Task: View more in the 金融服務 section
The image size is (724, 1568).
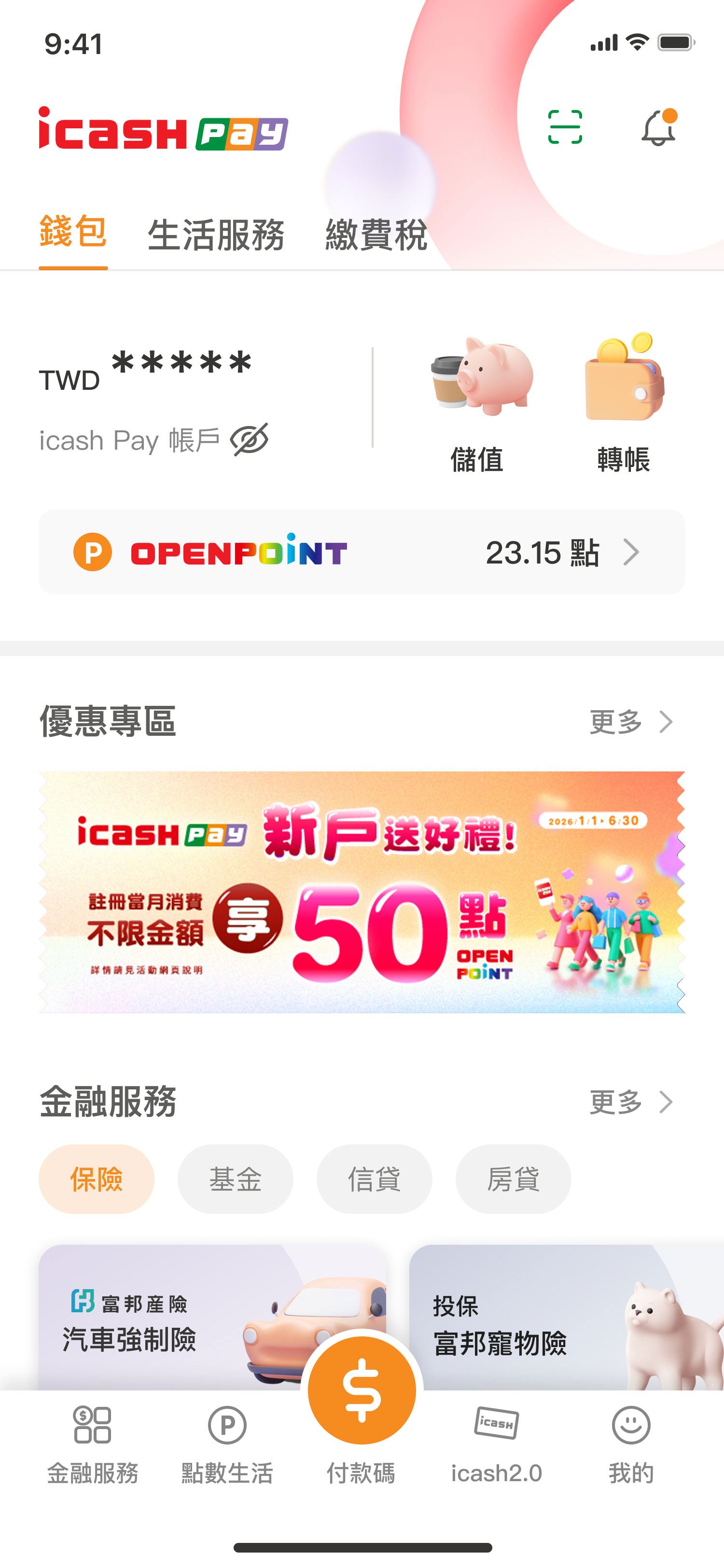Action: [631, 1102]
